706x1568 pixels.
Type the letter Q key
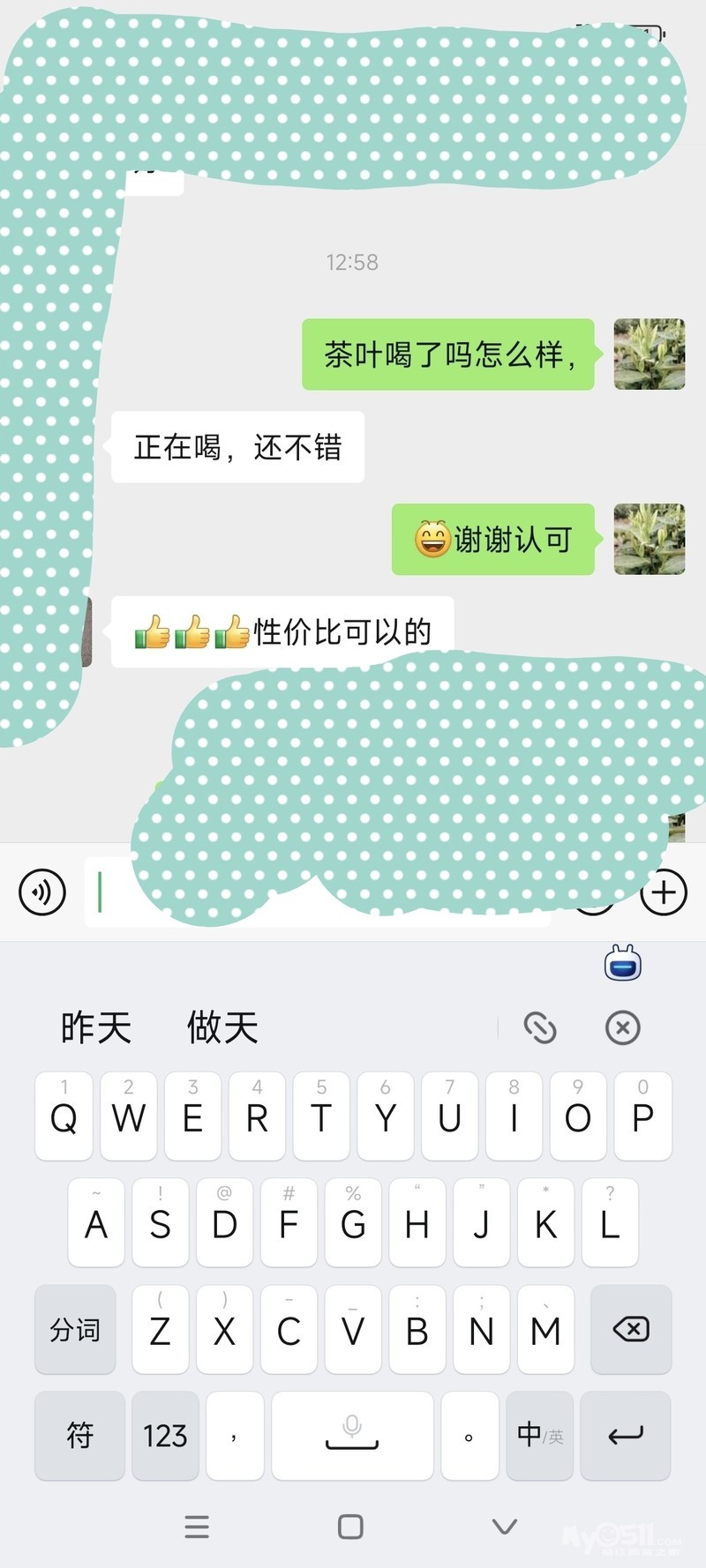point(64,1118)
